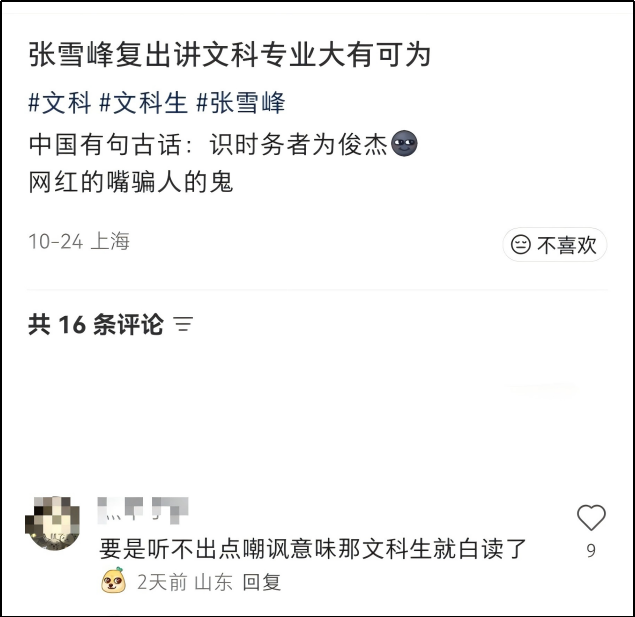Mark post as 不喜欢
This screenshot has width=635, height=617.
[x=554, y=244]
